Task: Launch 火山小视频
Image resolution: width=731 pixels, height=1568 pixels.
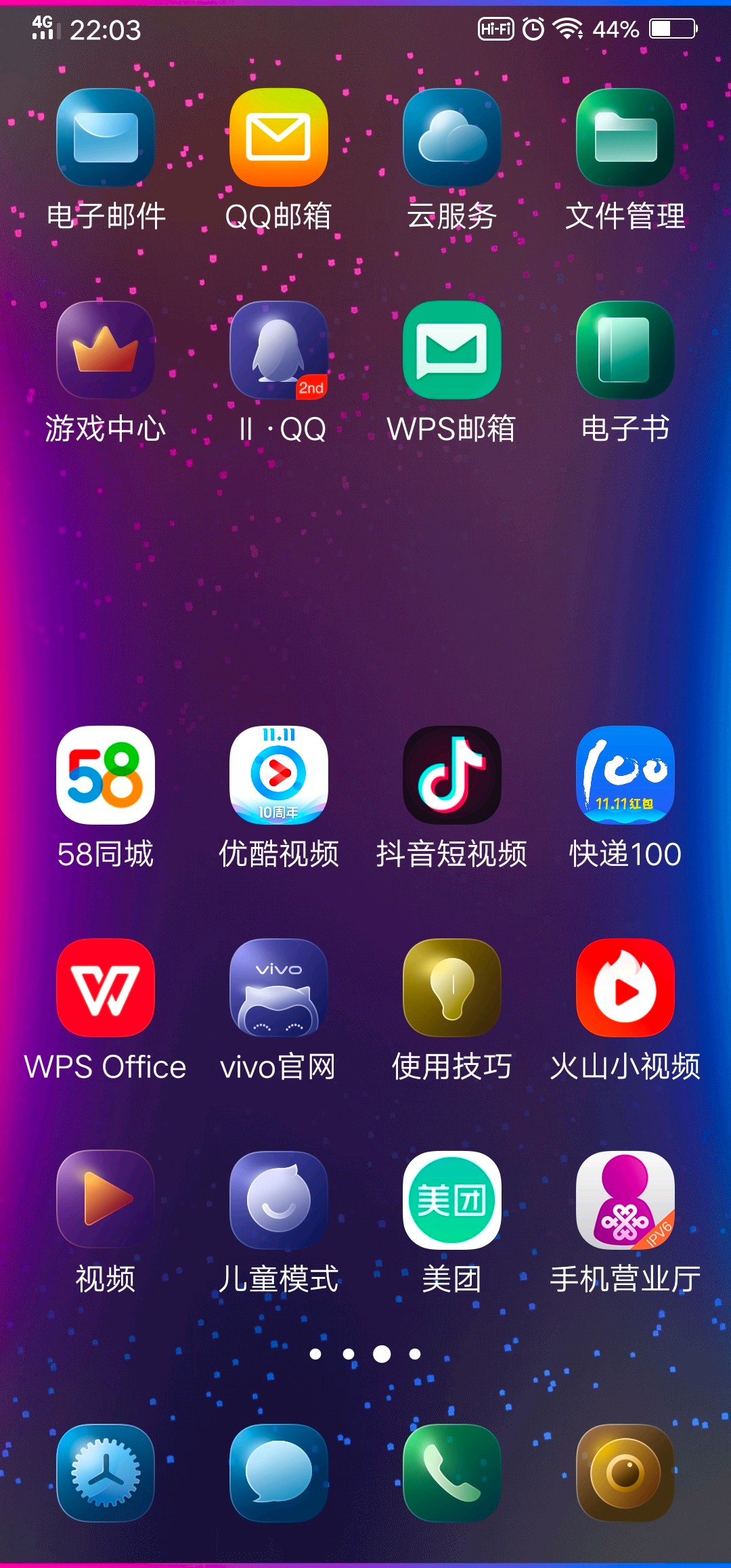Action: [625, 988]
